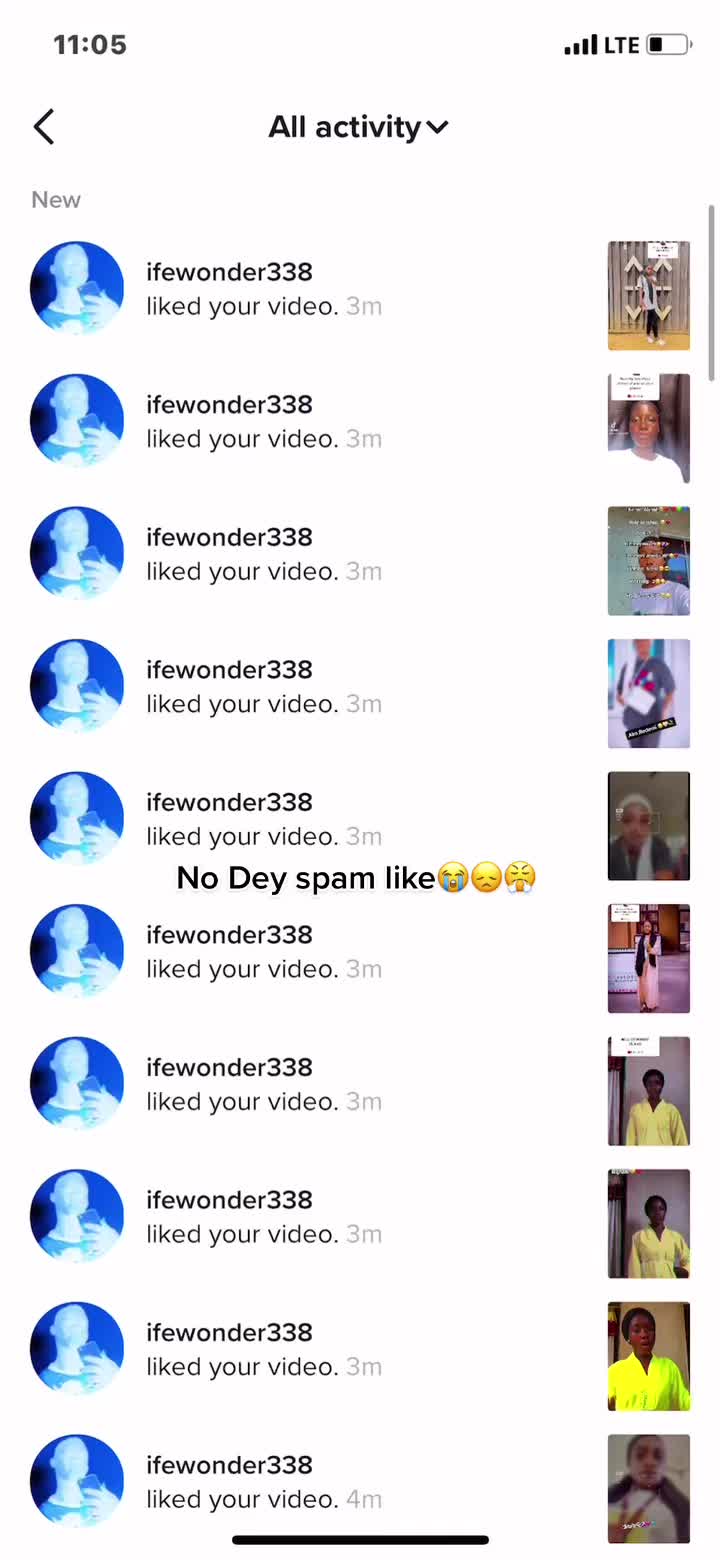
Task: Open the dark thumbnail beside the overlay text
Action: (648, 826)
